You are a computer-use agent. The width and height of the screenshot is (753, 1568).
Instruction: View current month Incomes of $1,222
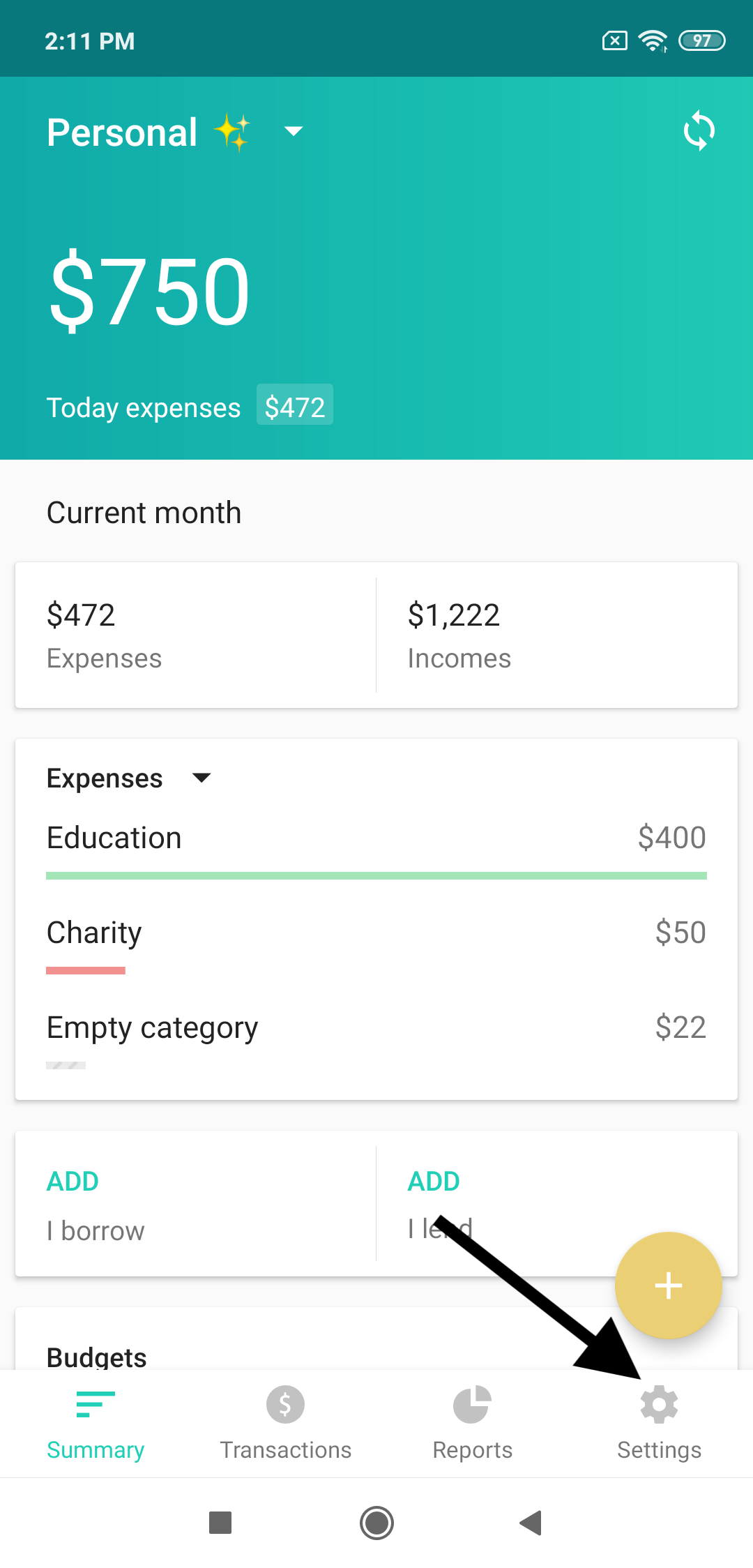[557, 635]
